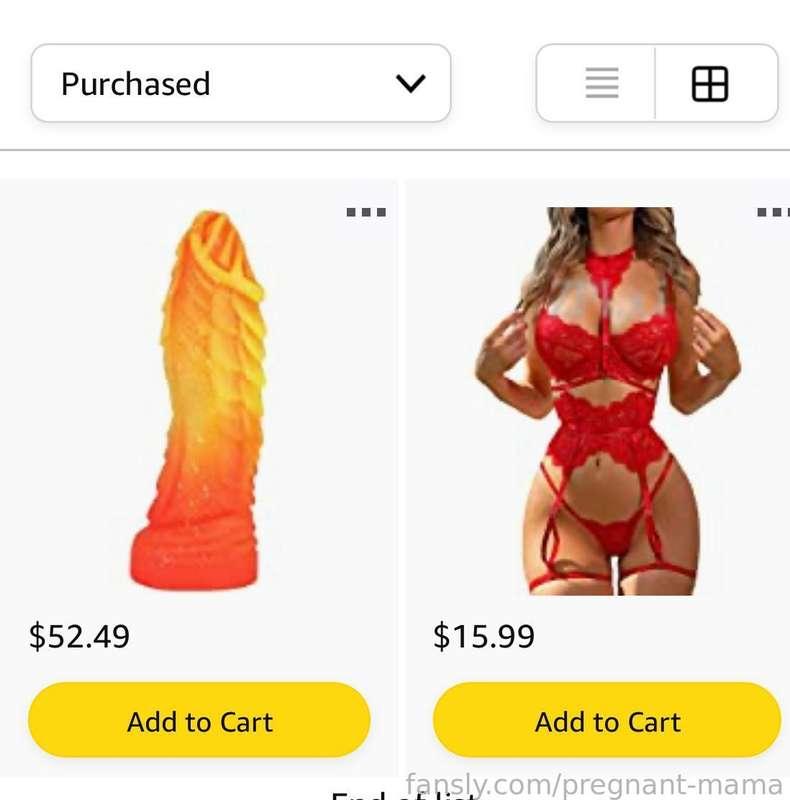Open options menu for the $52.49 item
This screenshot has height=800, width=790.
[x=365, y=212]
